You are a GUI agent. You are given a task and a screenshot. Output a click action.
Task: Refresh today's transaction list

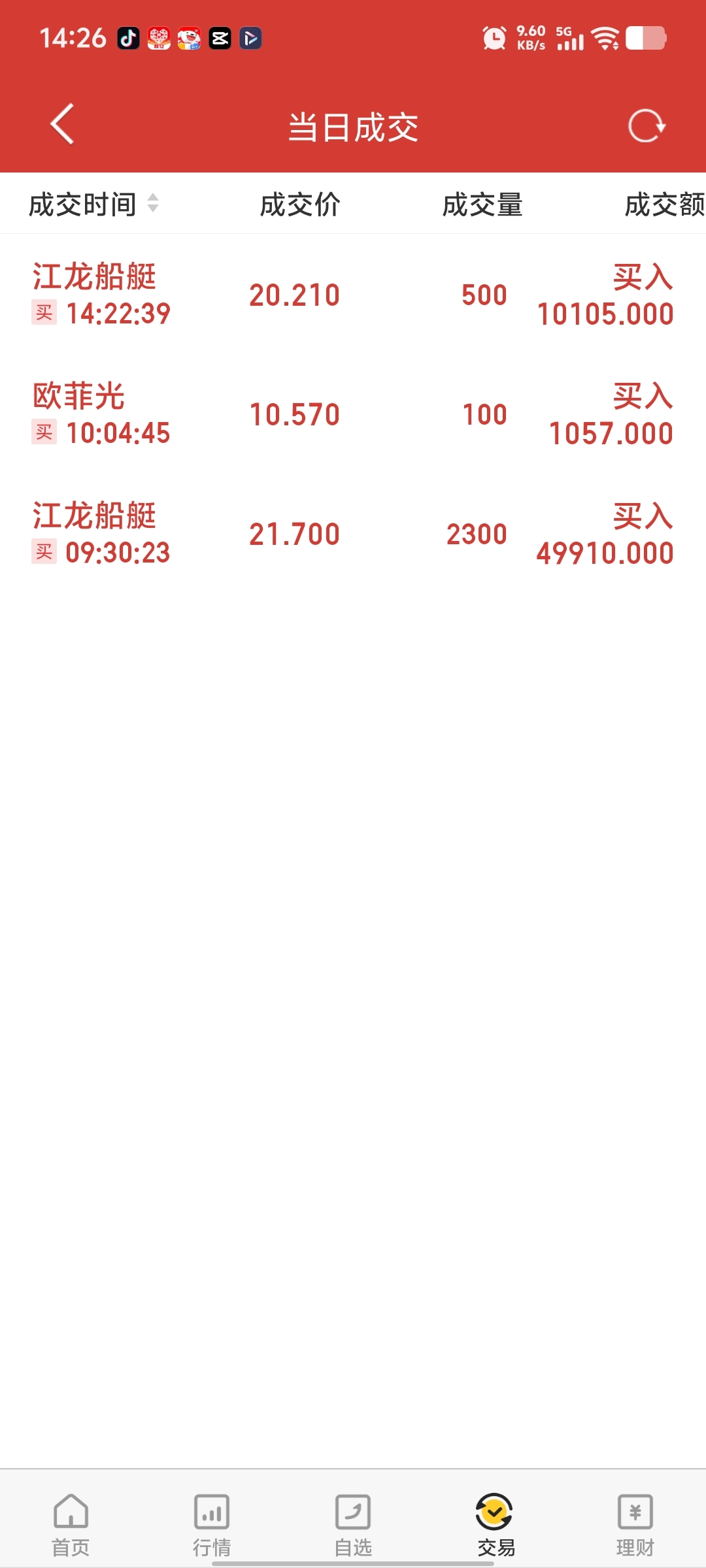647,125
